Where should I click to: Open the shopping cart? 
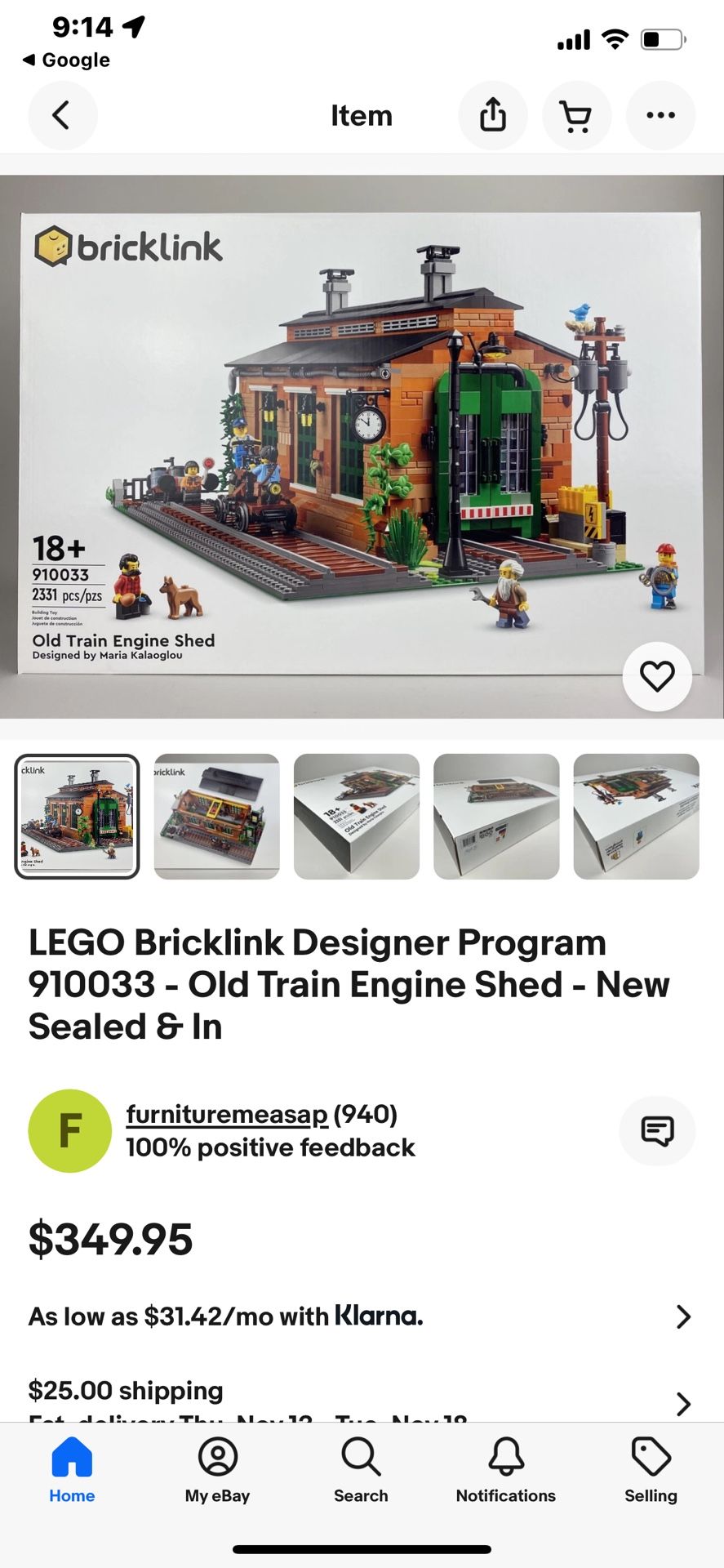pos(576,115)
